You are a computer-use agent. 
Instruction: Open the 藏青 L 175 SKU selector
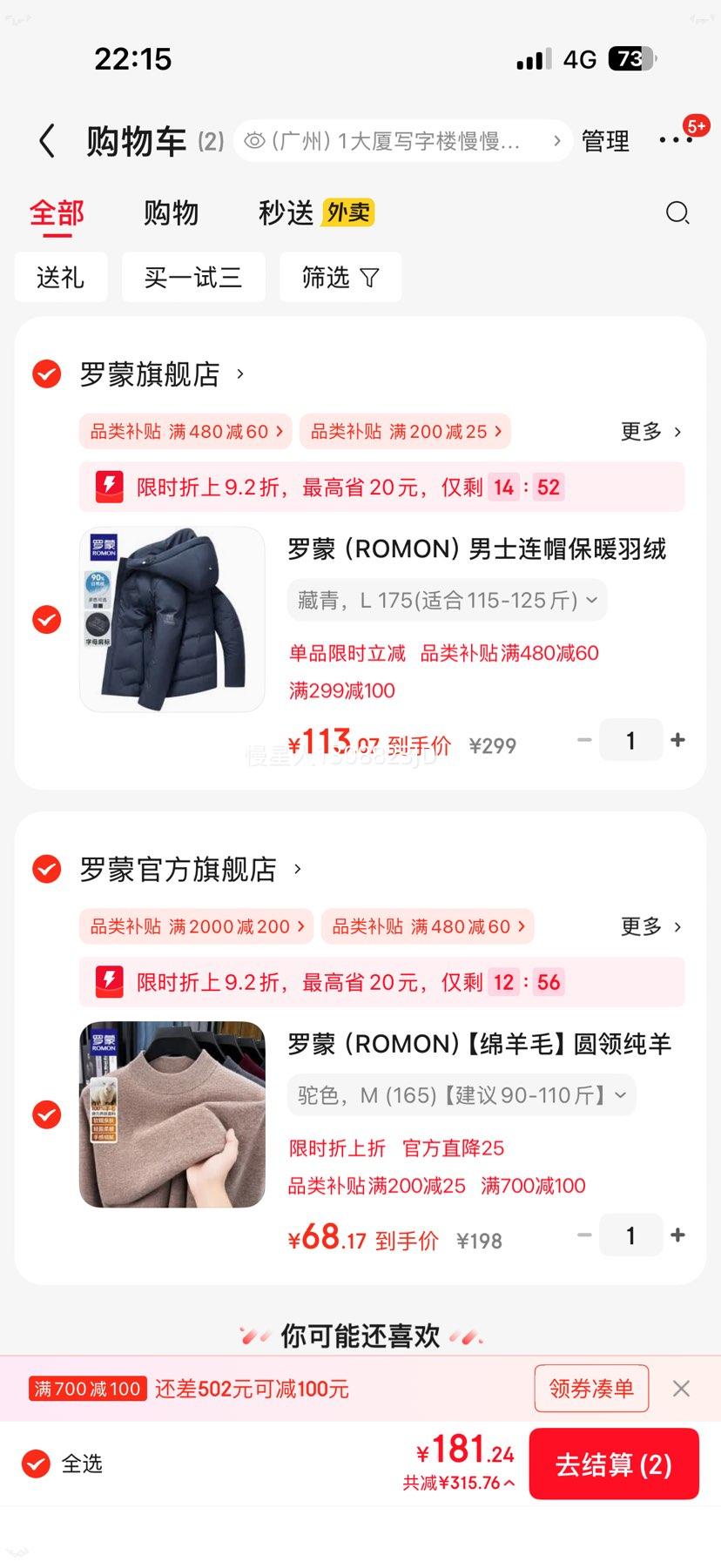(x=446, y=599)
